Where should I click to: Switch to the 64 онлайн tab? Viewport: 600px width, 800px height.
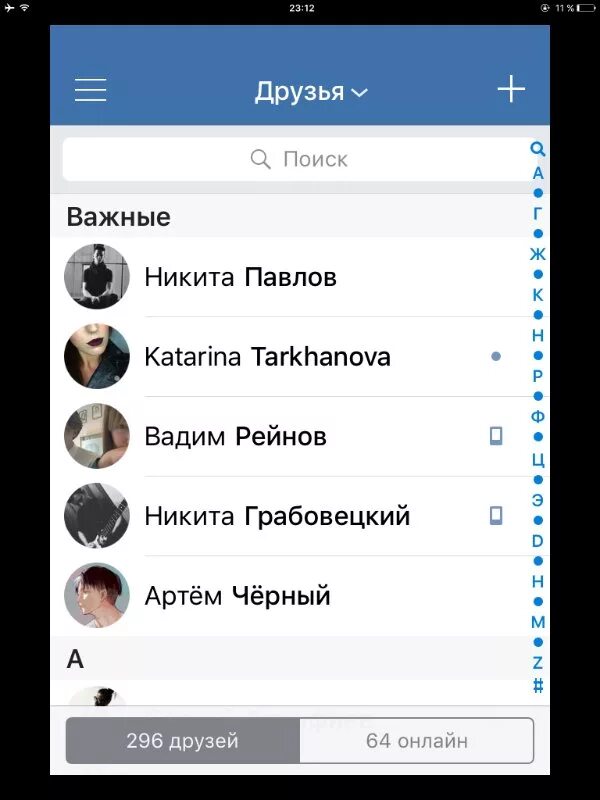pyautogui.click(x=416, y=741)
